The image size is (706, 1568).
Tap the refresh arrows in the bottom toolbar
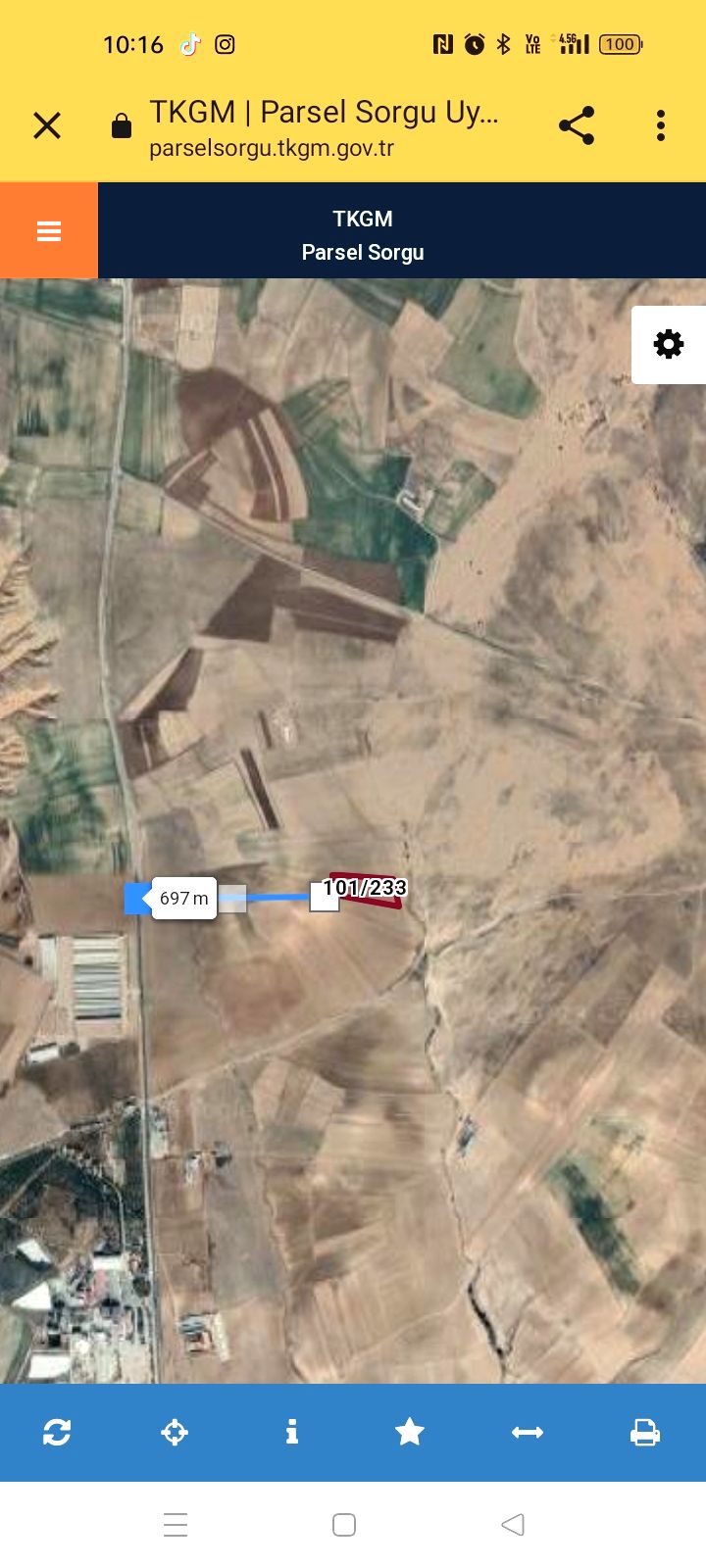(57, 1432)
